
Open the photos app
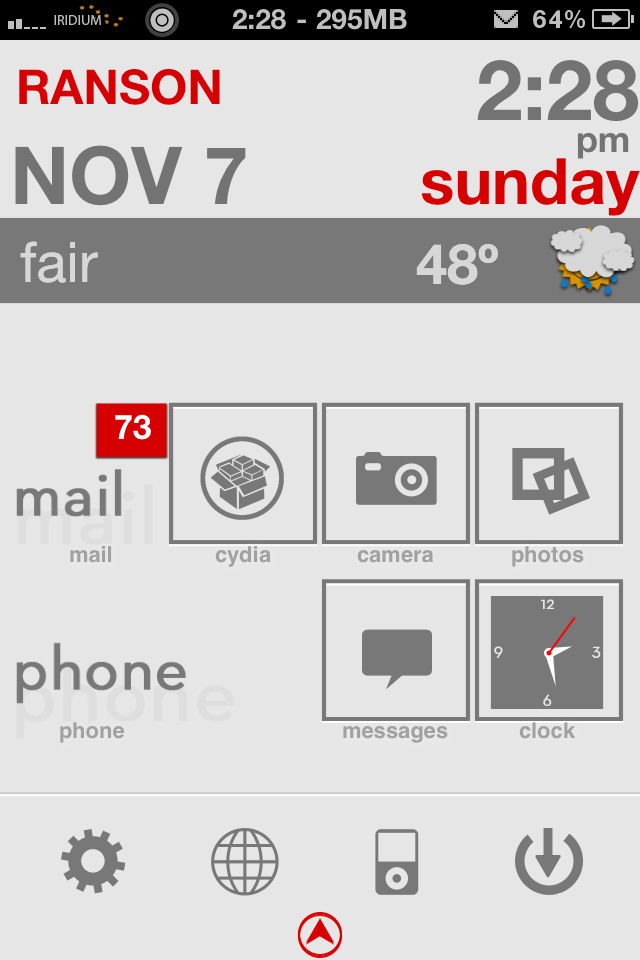(x=548, y=474)
